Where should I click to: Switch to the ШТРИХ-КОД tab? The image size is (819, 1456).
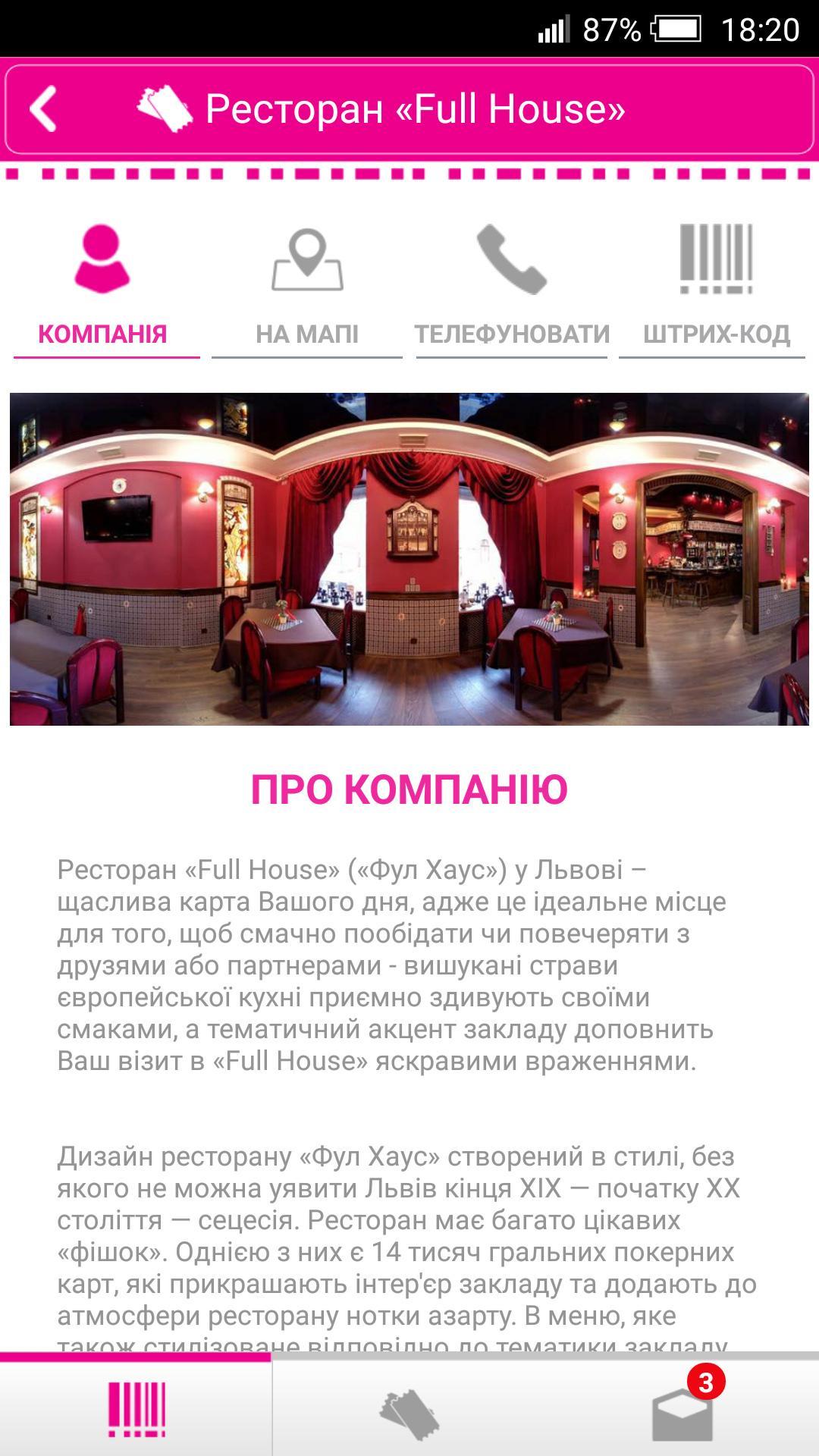pos(713,331)
